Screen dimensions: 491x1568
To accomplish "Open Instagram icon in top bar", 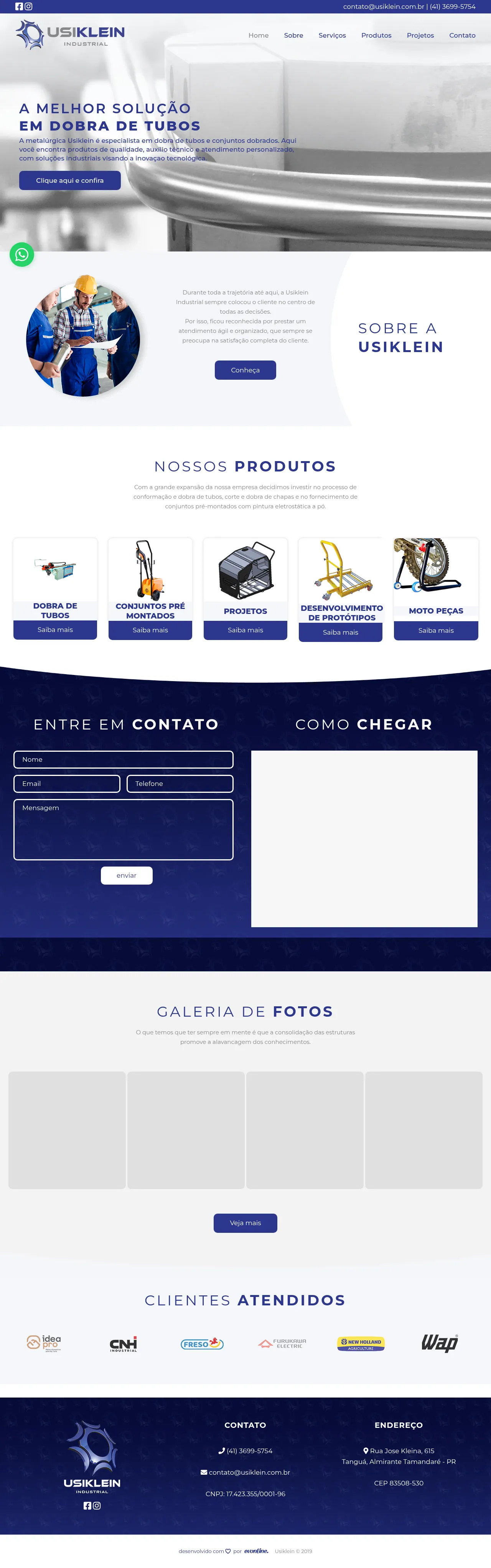I will pos(29,7).
